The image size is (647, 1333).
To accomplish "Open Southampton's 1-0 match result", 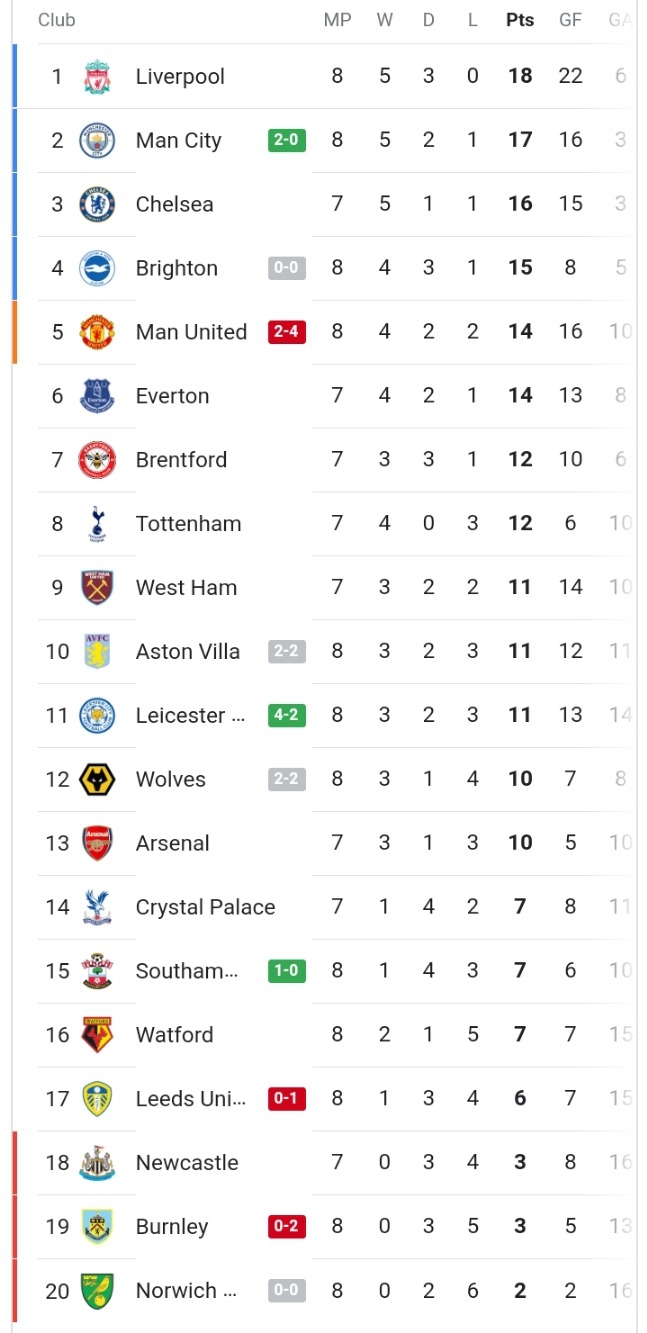I will coord(287,971).
